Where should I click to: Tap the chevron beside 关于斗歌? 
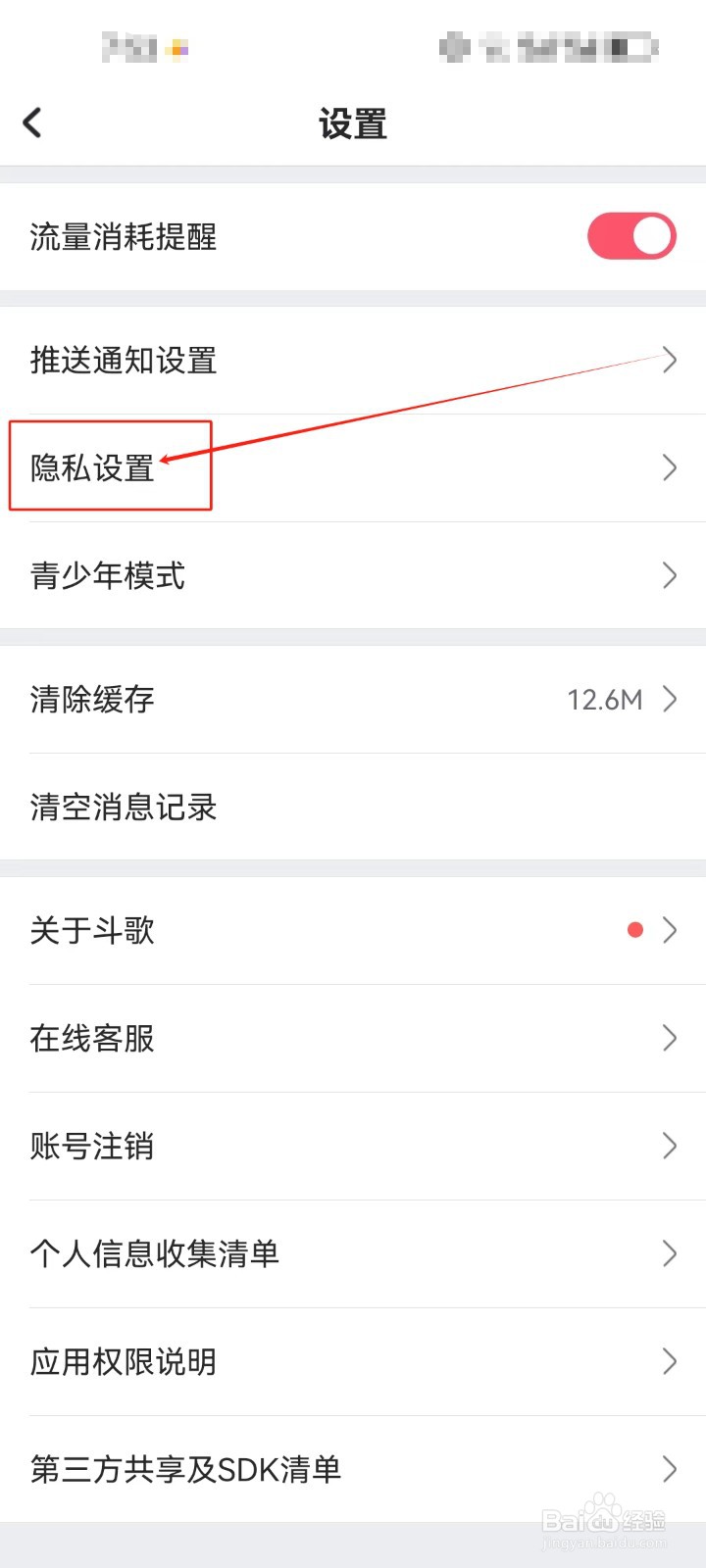click(x=670, y=930)
